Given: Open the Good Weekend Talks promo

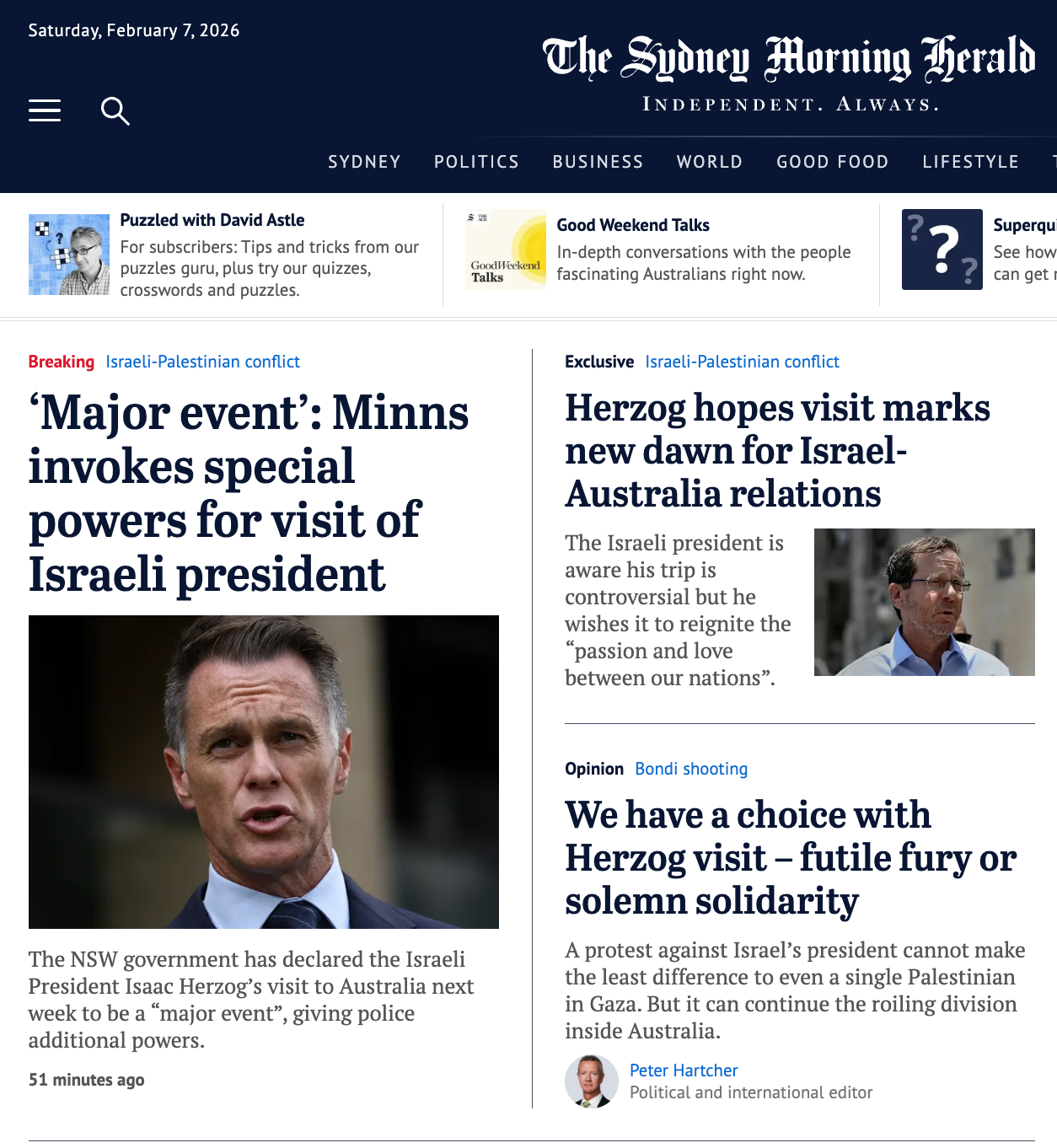Looking at the screenshot, I should 632,225.
